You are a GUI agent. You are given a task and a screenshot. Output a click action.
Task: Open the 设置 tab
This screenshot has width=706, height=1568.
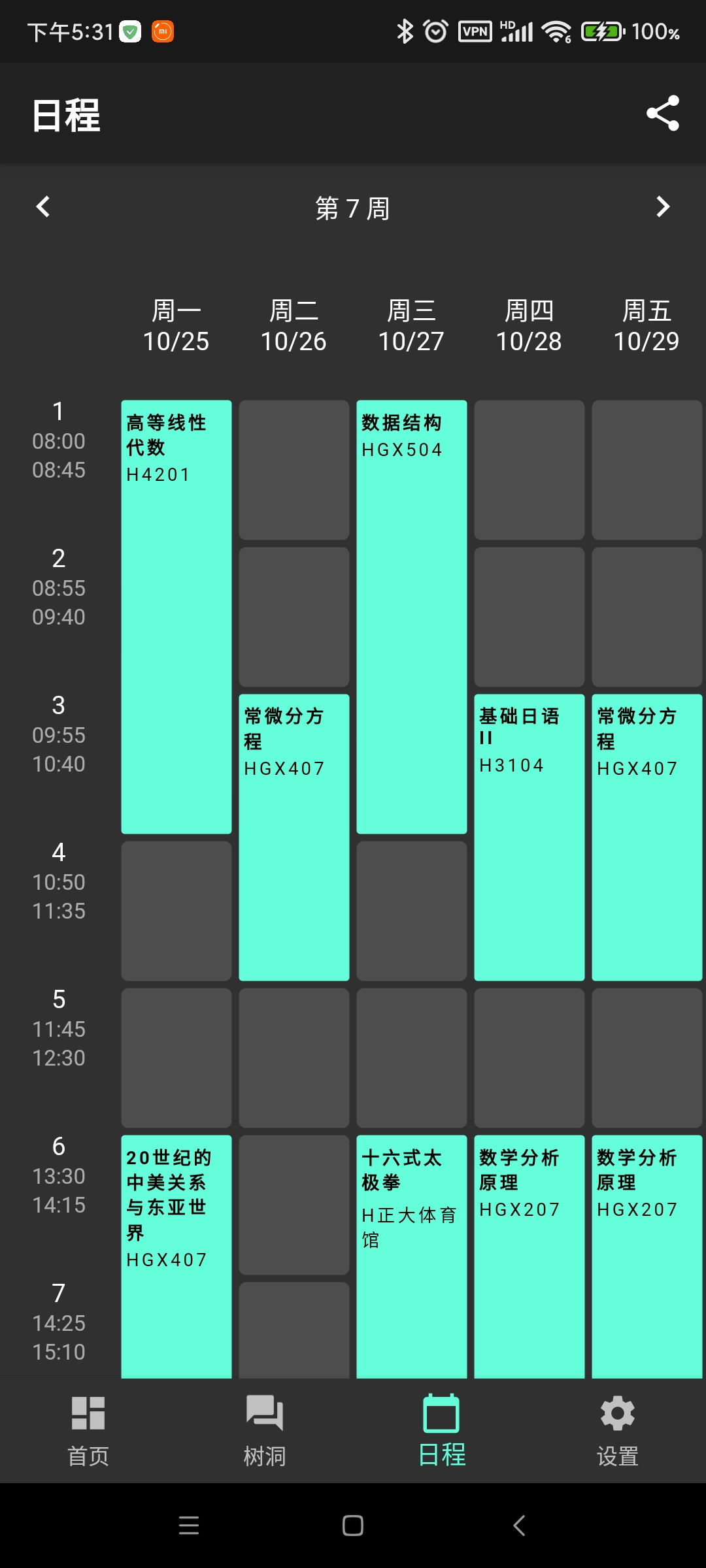point(618,1431)
